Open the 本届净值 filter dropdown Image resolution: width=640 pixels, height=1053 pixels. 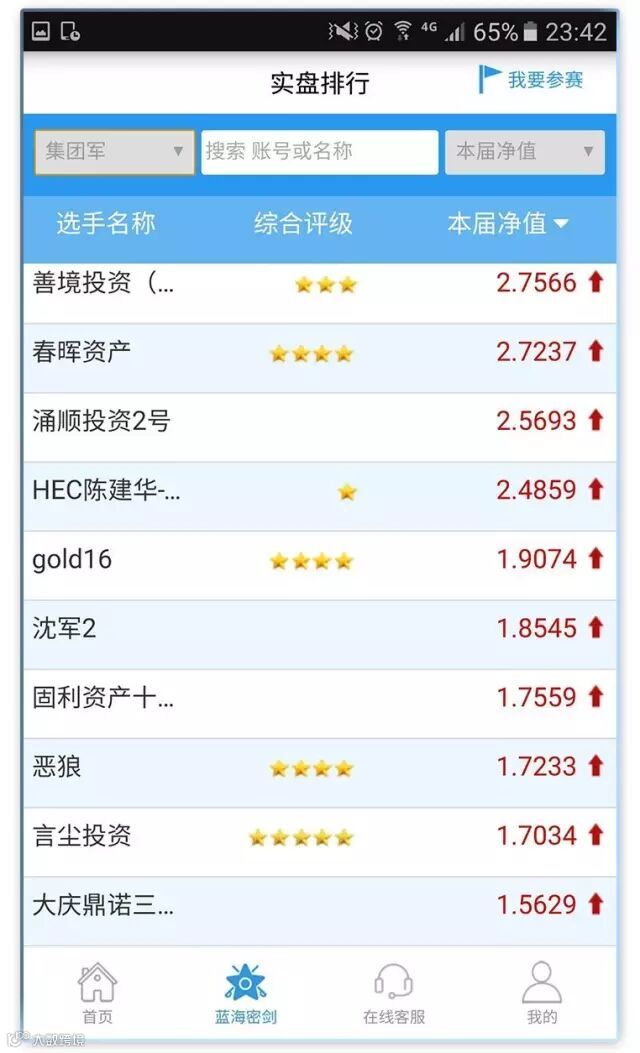click(524, 152)
